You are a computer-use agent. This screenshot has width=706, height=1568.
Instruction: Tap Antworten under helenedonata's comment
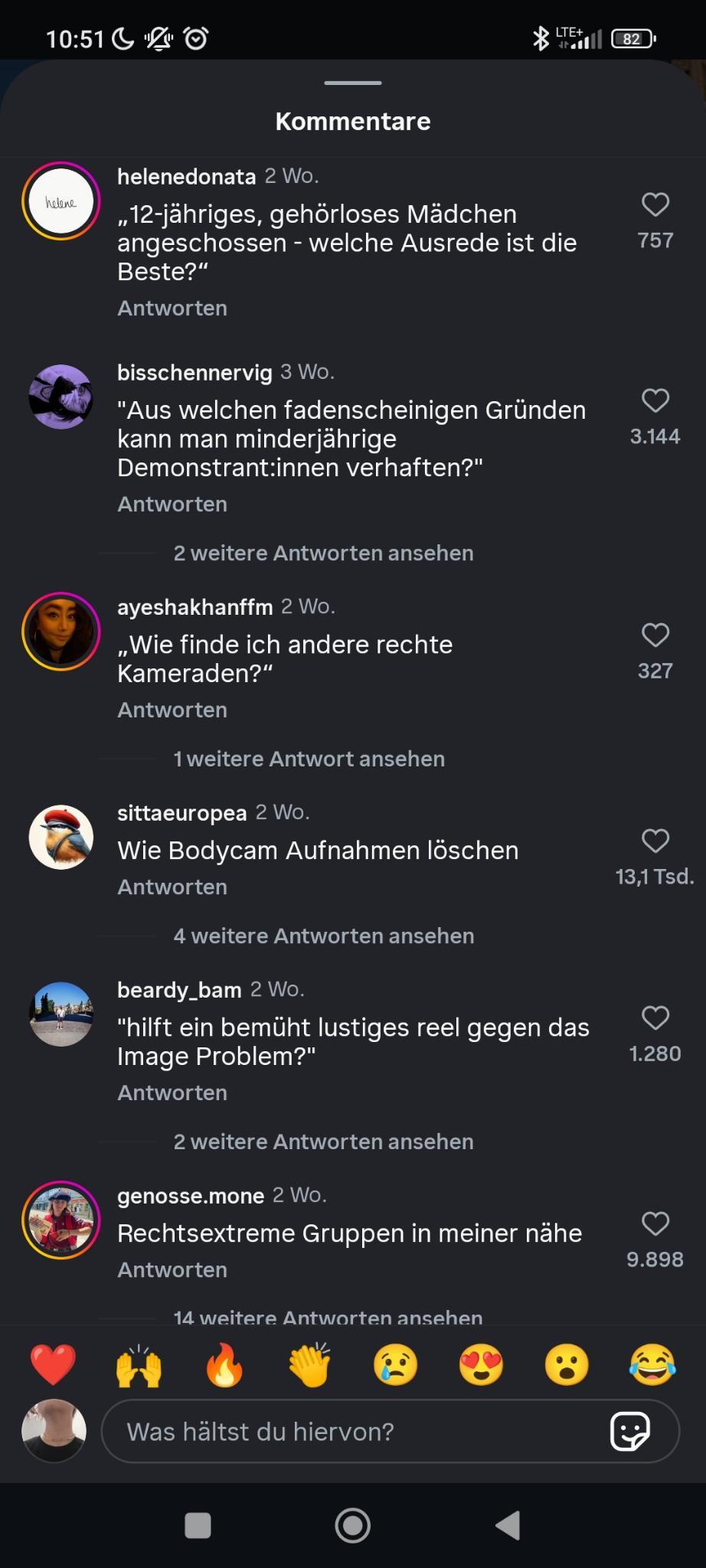click(x=172, y=308)
